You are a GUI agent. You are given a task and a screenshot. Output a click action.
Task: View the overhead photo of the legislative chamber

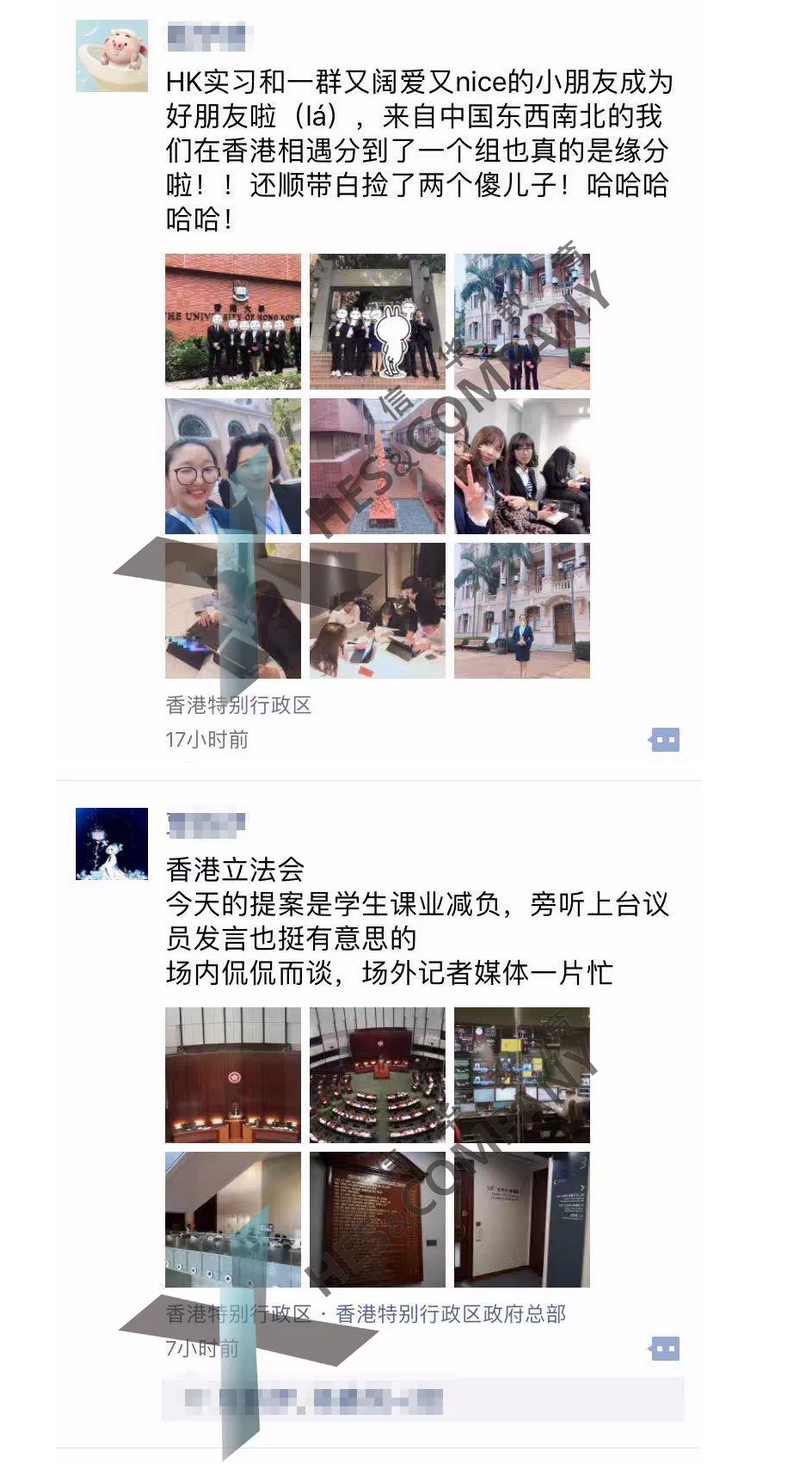(377, 1075)
